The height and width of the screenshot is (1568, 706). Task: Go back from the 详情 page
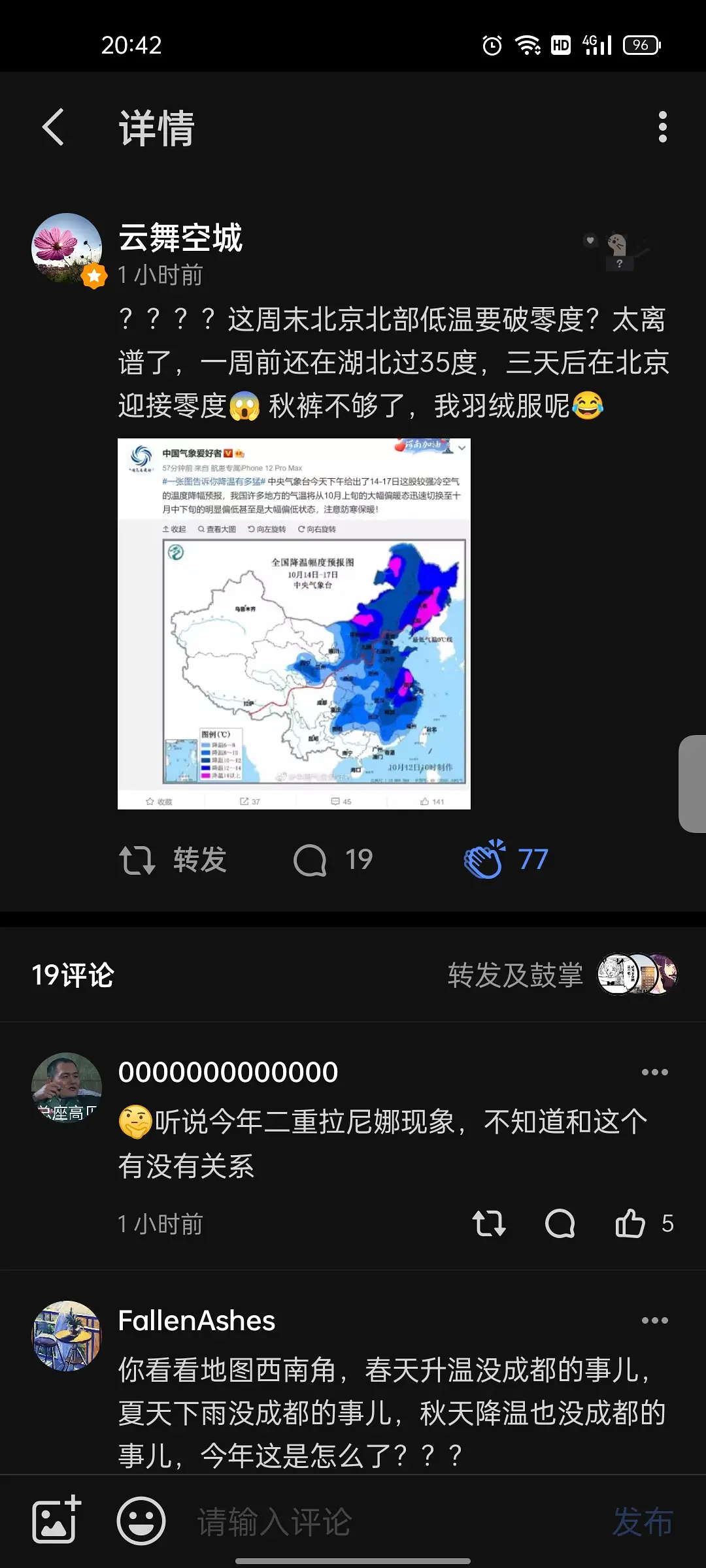(x=54, y=127)
